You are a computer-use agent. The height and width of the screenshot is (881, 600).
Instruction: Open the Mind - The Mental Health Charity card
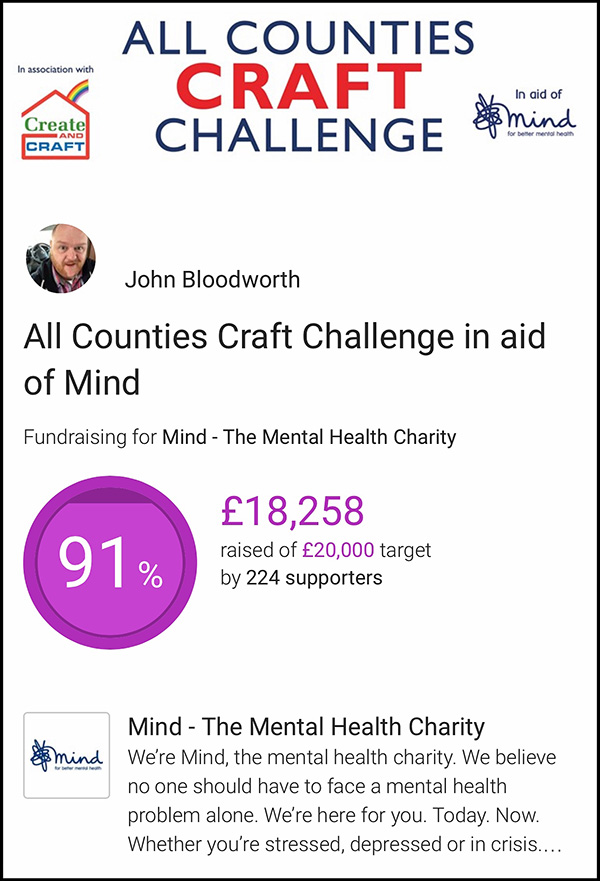click(x=306, y=727)
